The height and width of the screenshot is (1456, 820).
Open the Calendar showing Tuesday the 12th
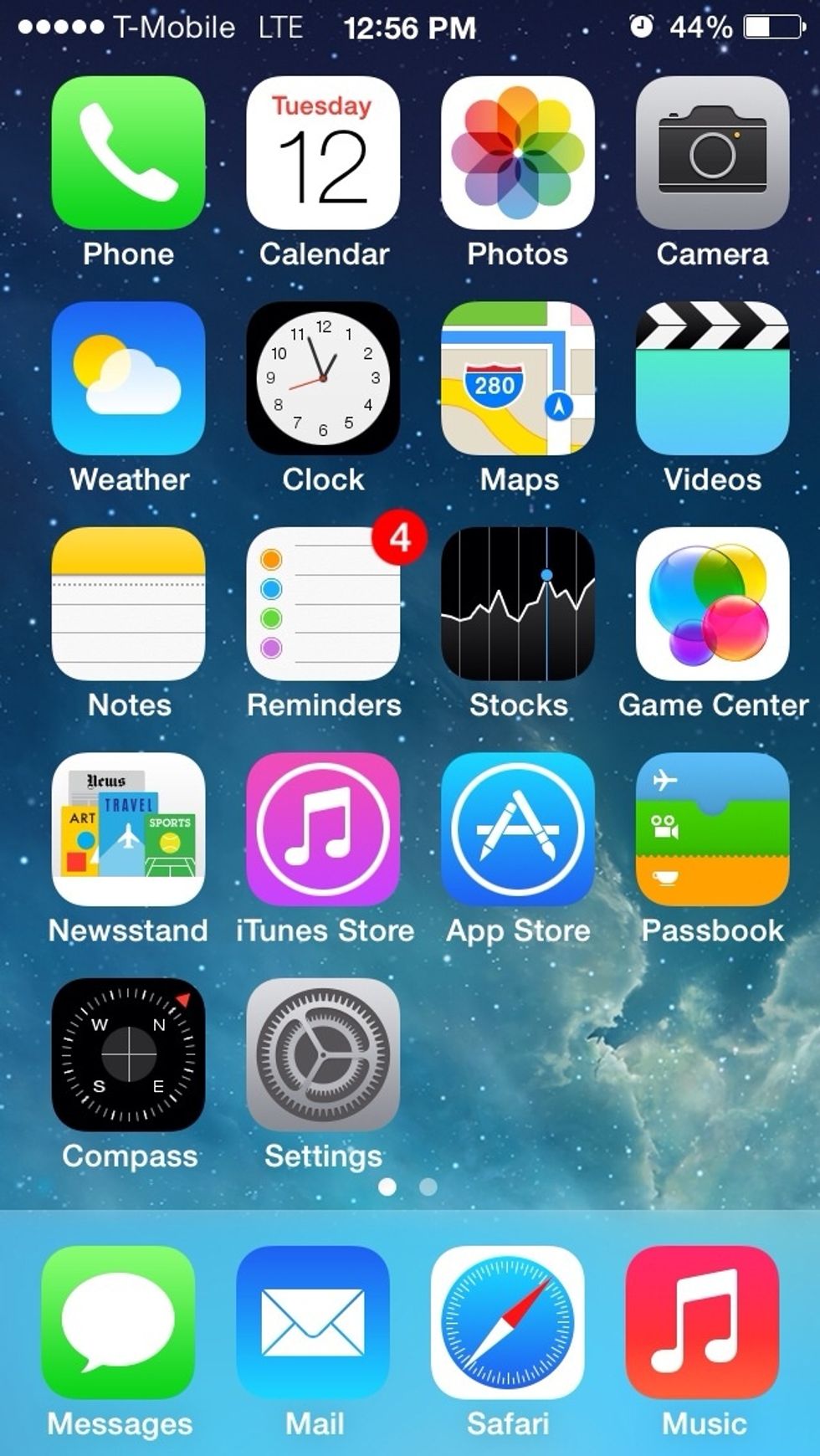coord(323,155)
